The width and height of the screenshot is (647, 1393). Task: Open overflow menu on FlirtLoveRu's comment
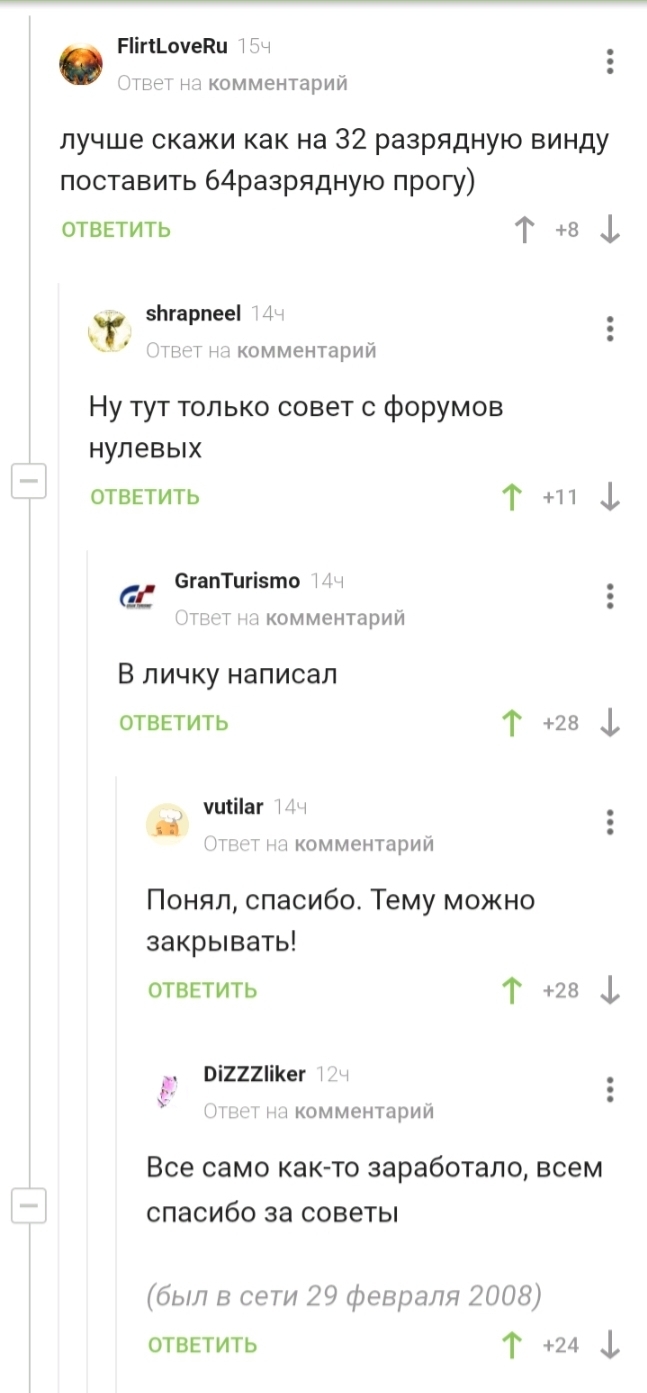(x=611, y=62)
